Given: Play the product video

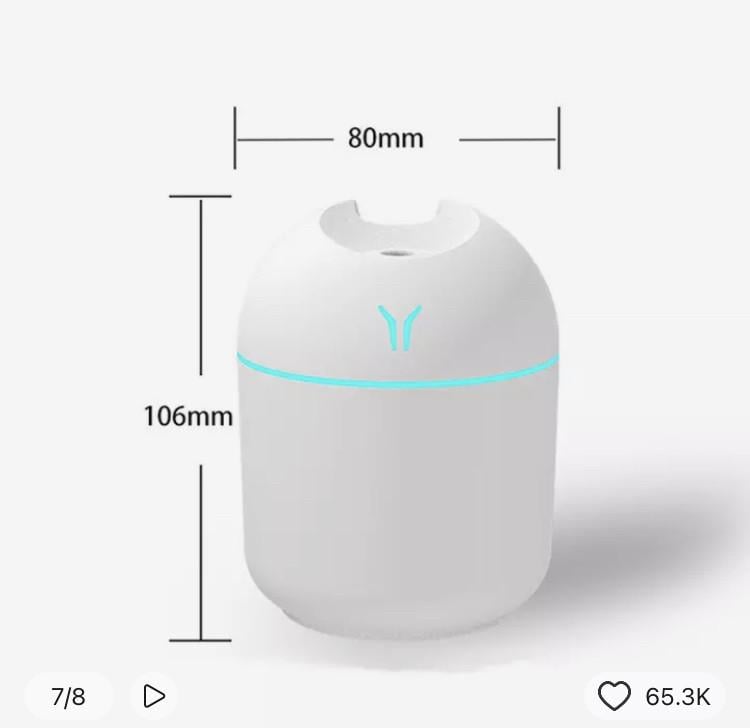Looking at the screenshot, I should tap(154, 696).
